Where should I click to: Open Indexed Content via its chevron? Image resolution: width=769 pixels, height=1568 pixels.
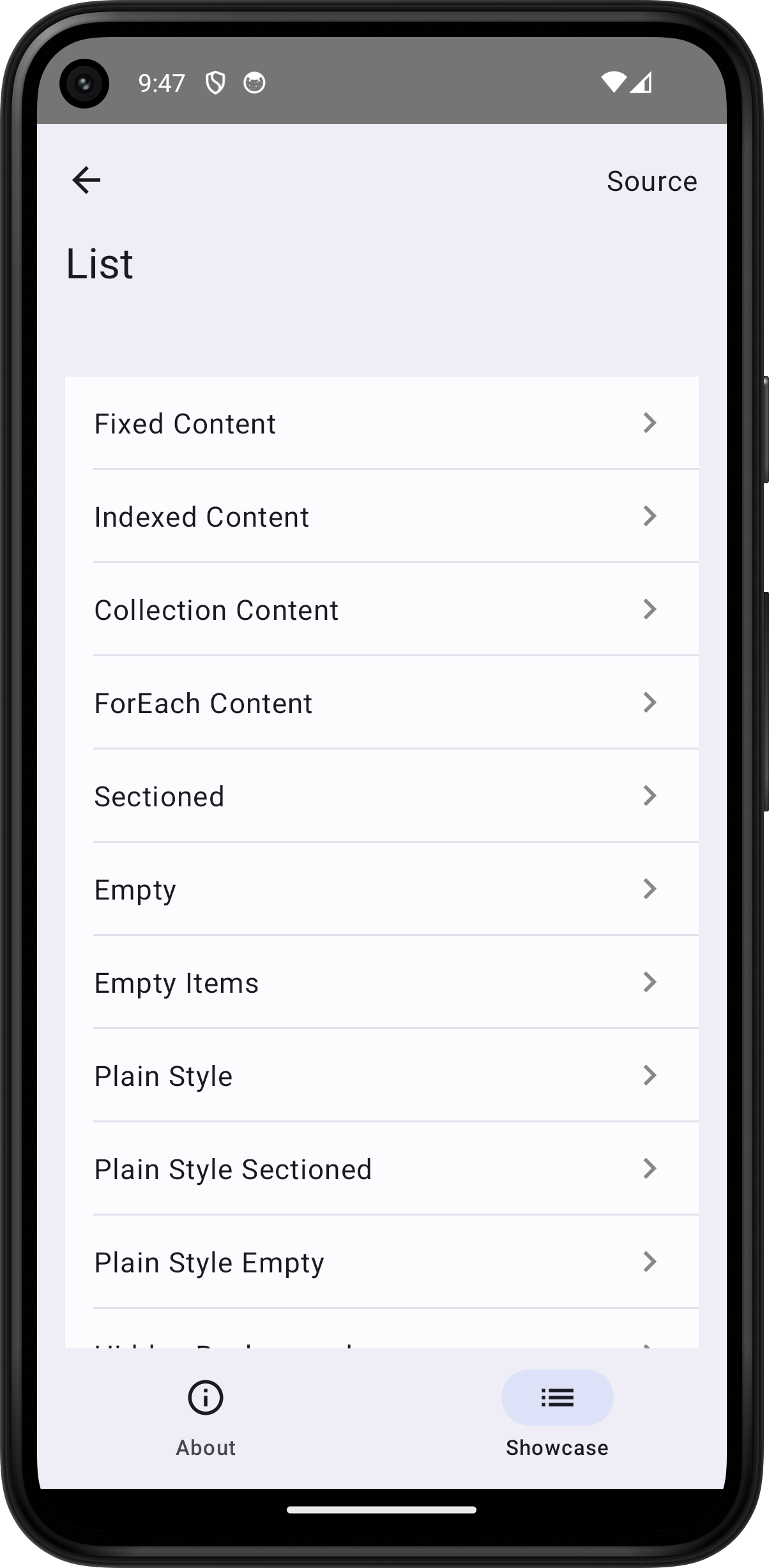pyautogui.click(x=650, y=516)
